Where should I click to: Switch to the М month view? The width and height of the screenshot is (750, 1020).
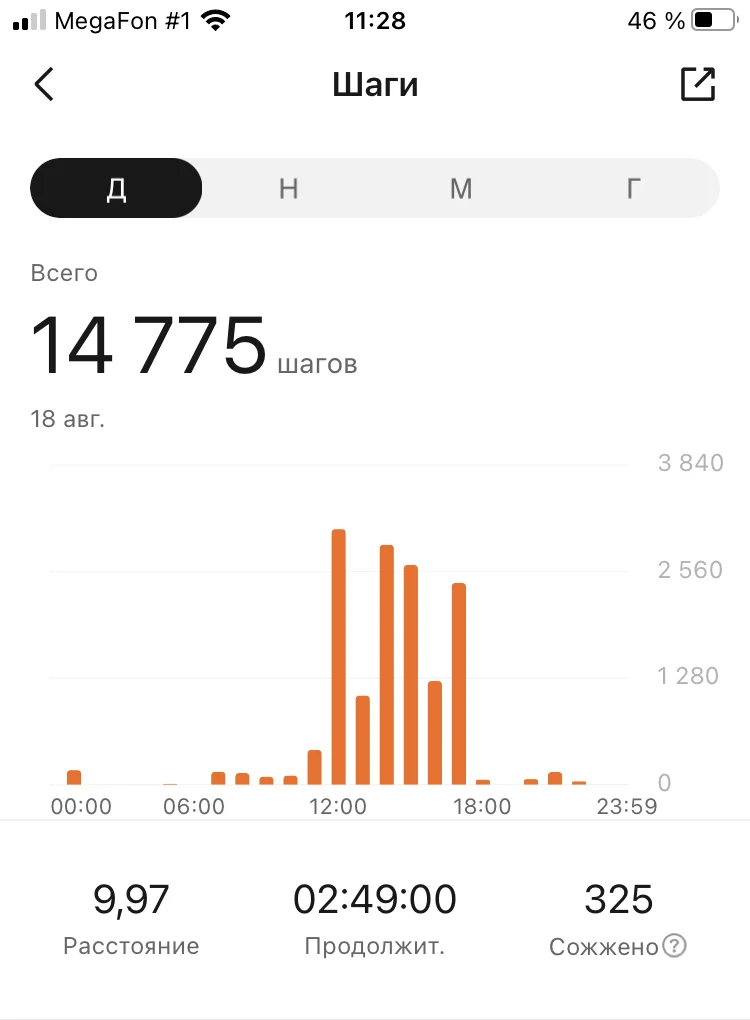[460, 188]
